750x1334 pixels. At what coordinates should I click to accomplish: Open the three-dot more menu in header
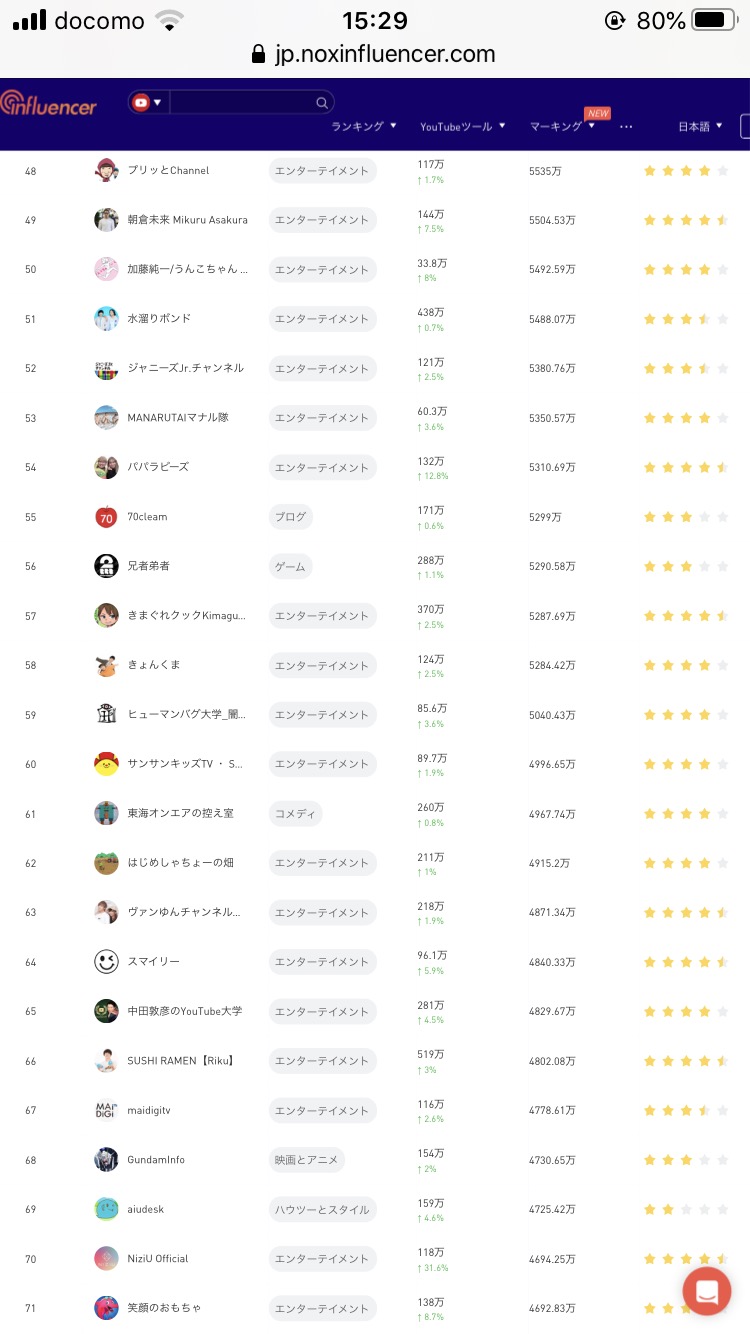tap(626, 127)
